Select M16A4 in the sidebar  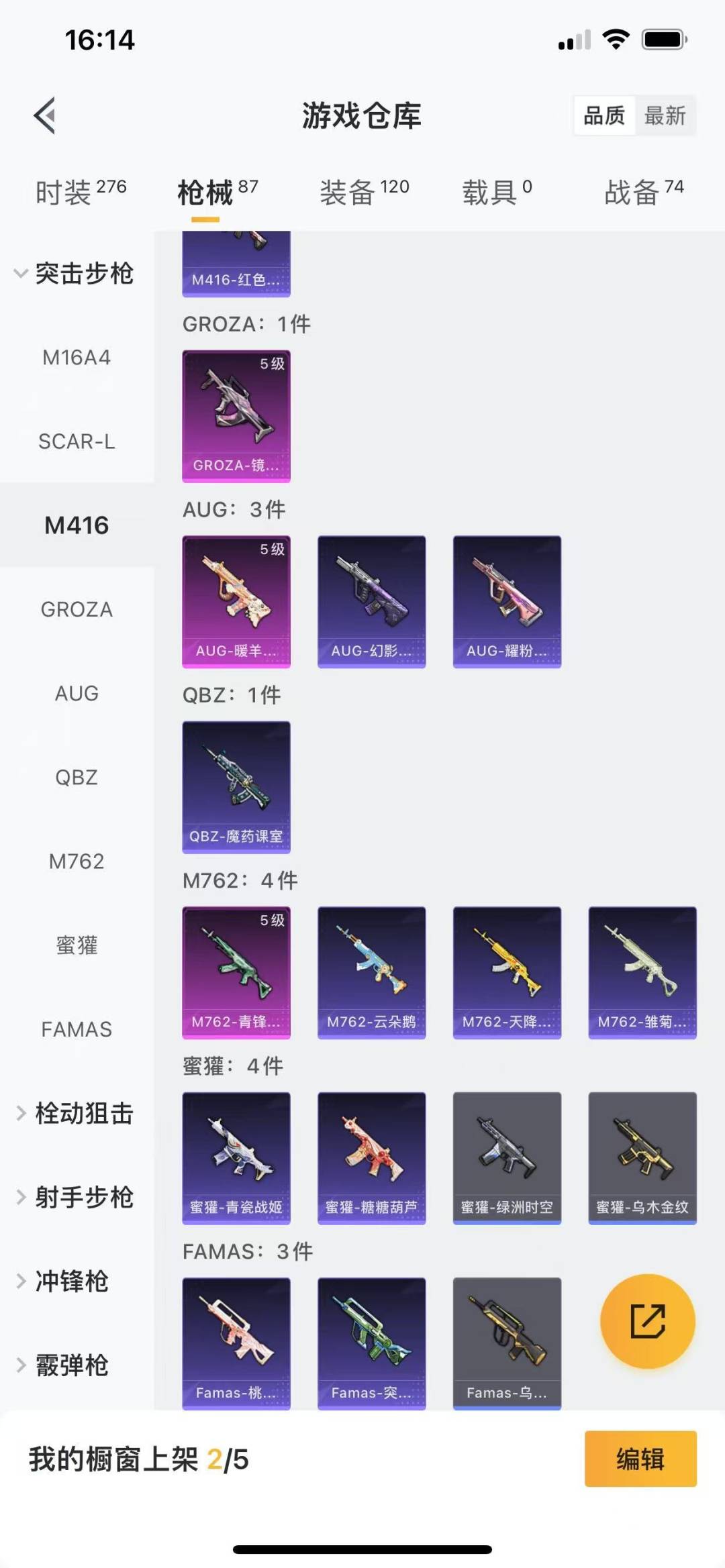pyautogui.click(x=77, y=358)
